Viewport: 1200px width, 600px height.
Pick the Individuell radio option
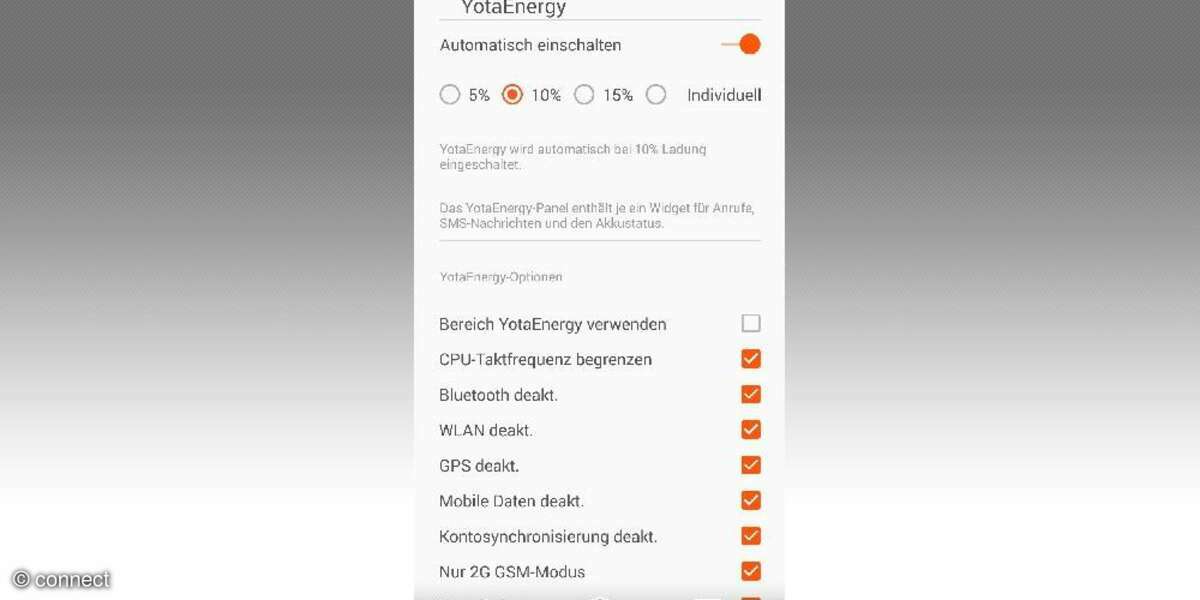coord(656,95)
